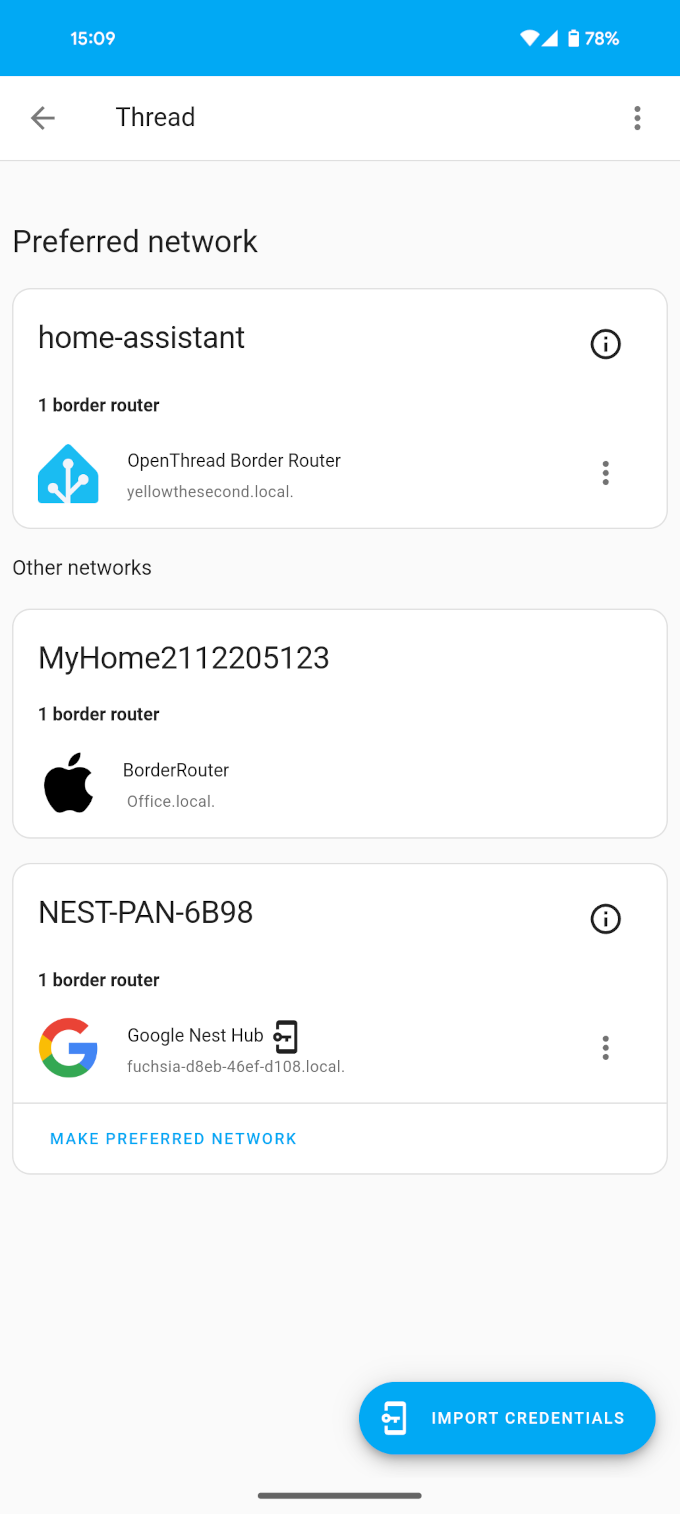Make NEST-PAN-6B98 the preferred network
This screenshot has height=1514, width=680.
tap(173, 1139)
